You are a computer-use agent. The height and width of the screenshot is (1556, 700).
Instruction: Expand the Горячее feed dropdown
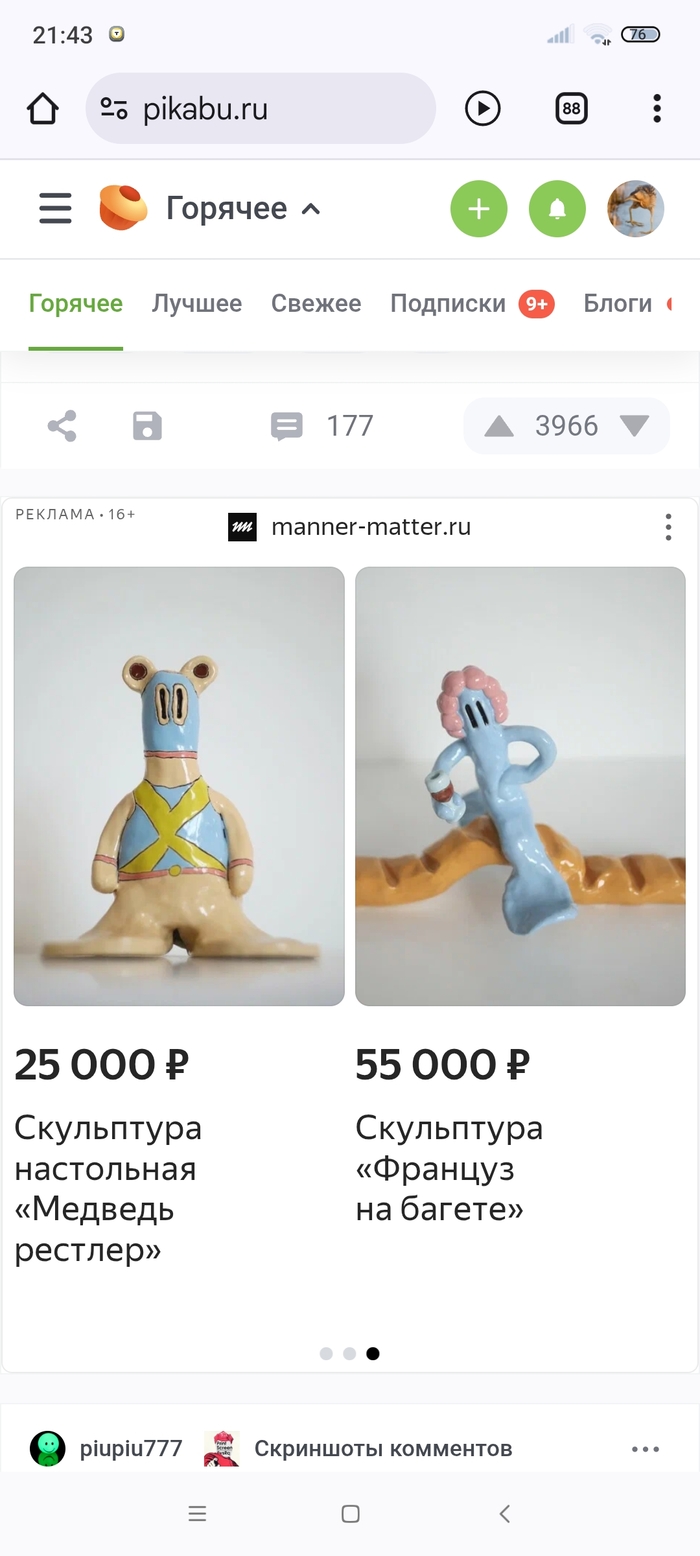coord(244,208)
